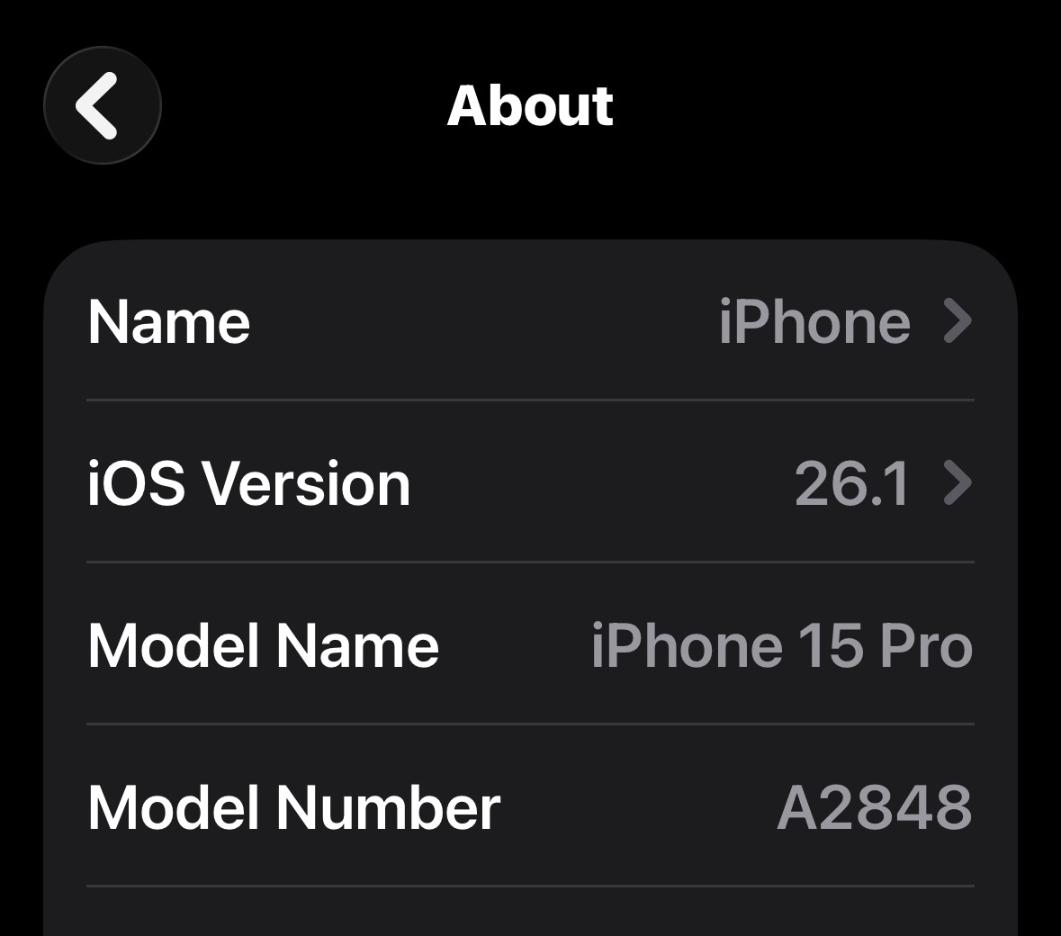This screenshot has width=1061, height=936.
Task: Open the Name row to rename iPhone
Action: [530, 322]
